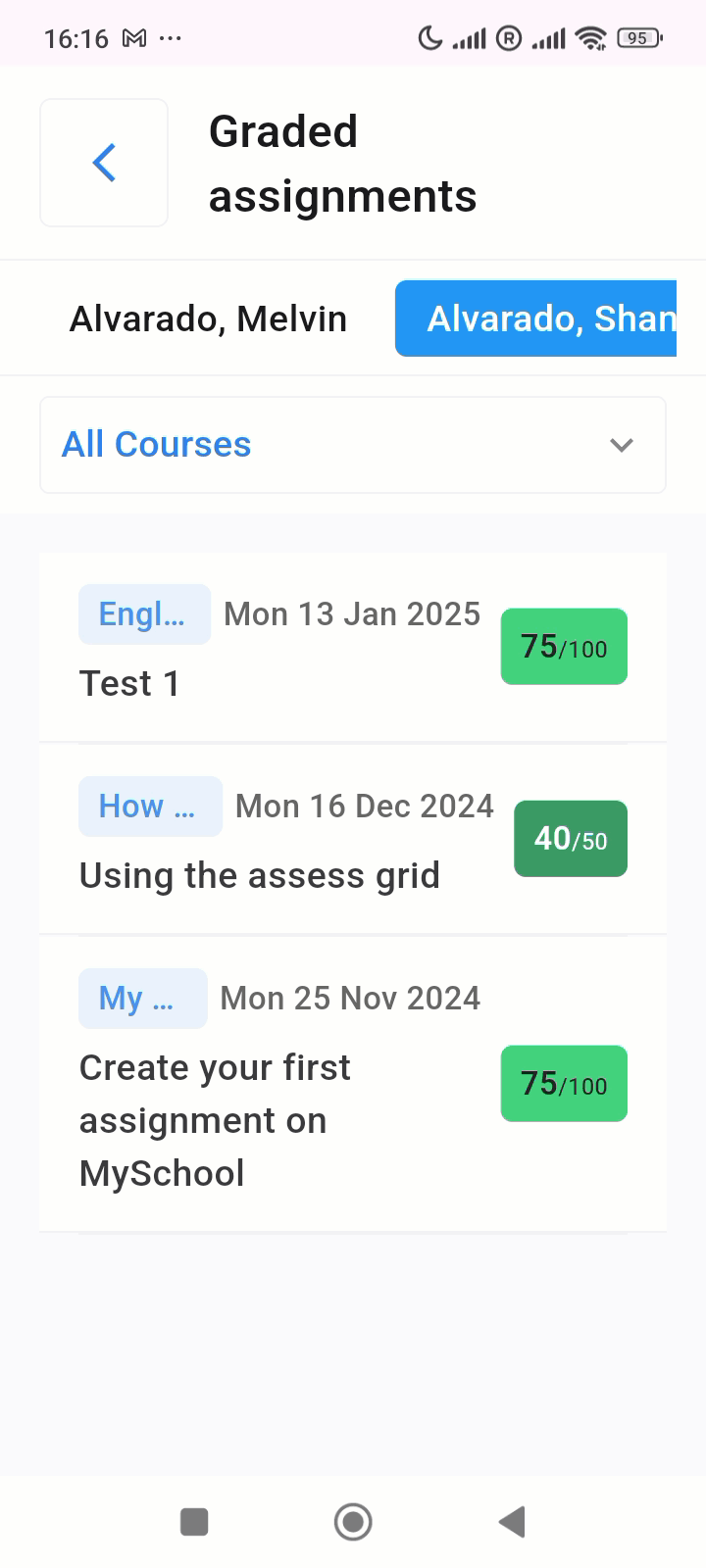Viewport: 706px width, 1568px height.
Task: Select the Alvarado, Shan student tab
Action: pos(535,318)
